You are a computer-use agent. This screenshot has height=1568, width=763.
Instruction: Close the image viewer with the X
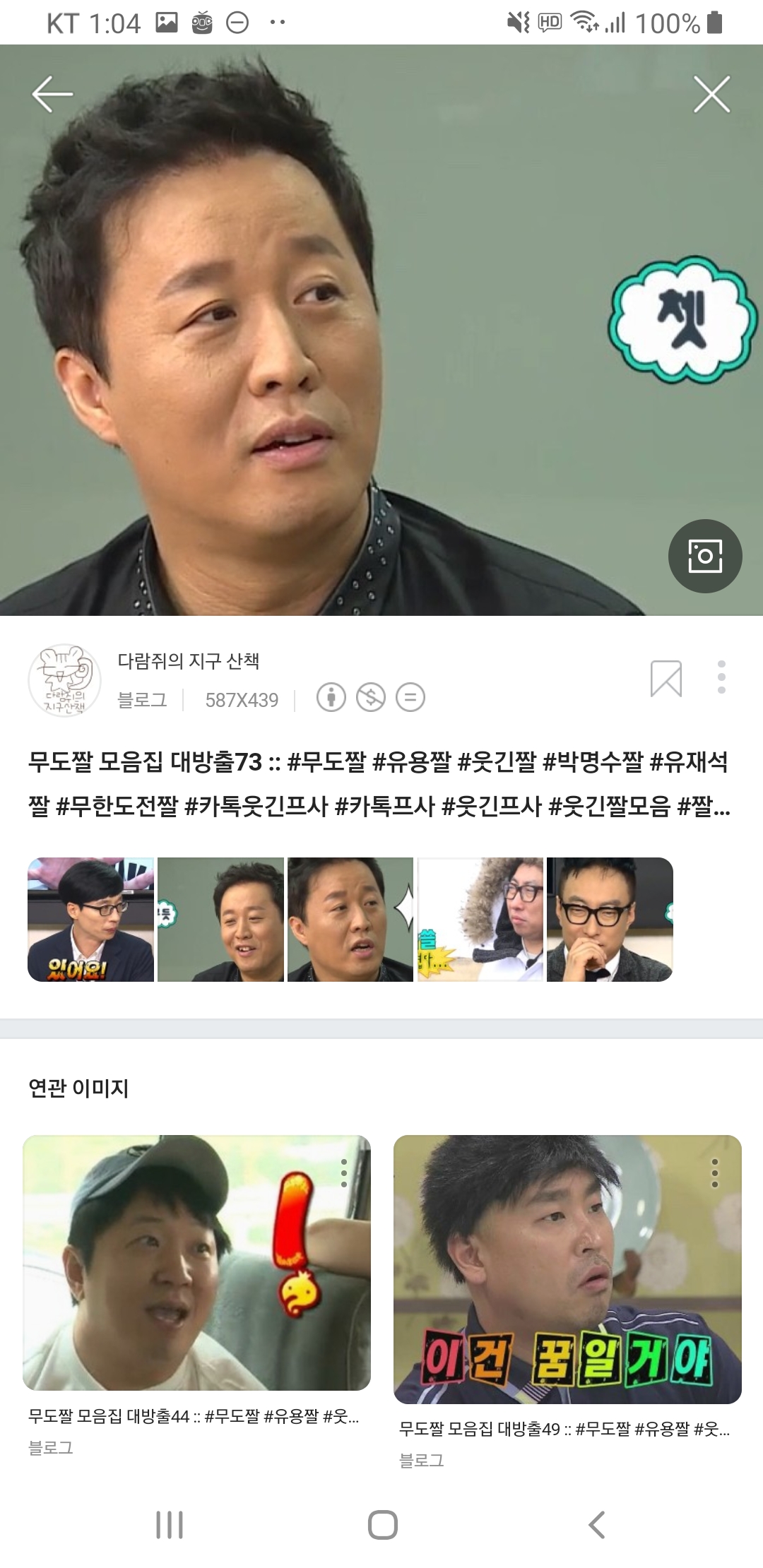711,95
